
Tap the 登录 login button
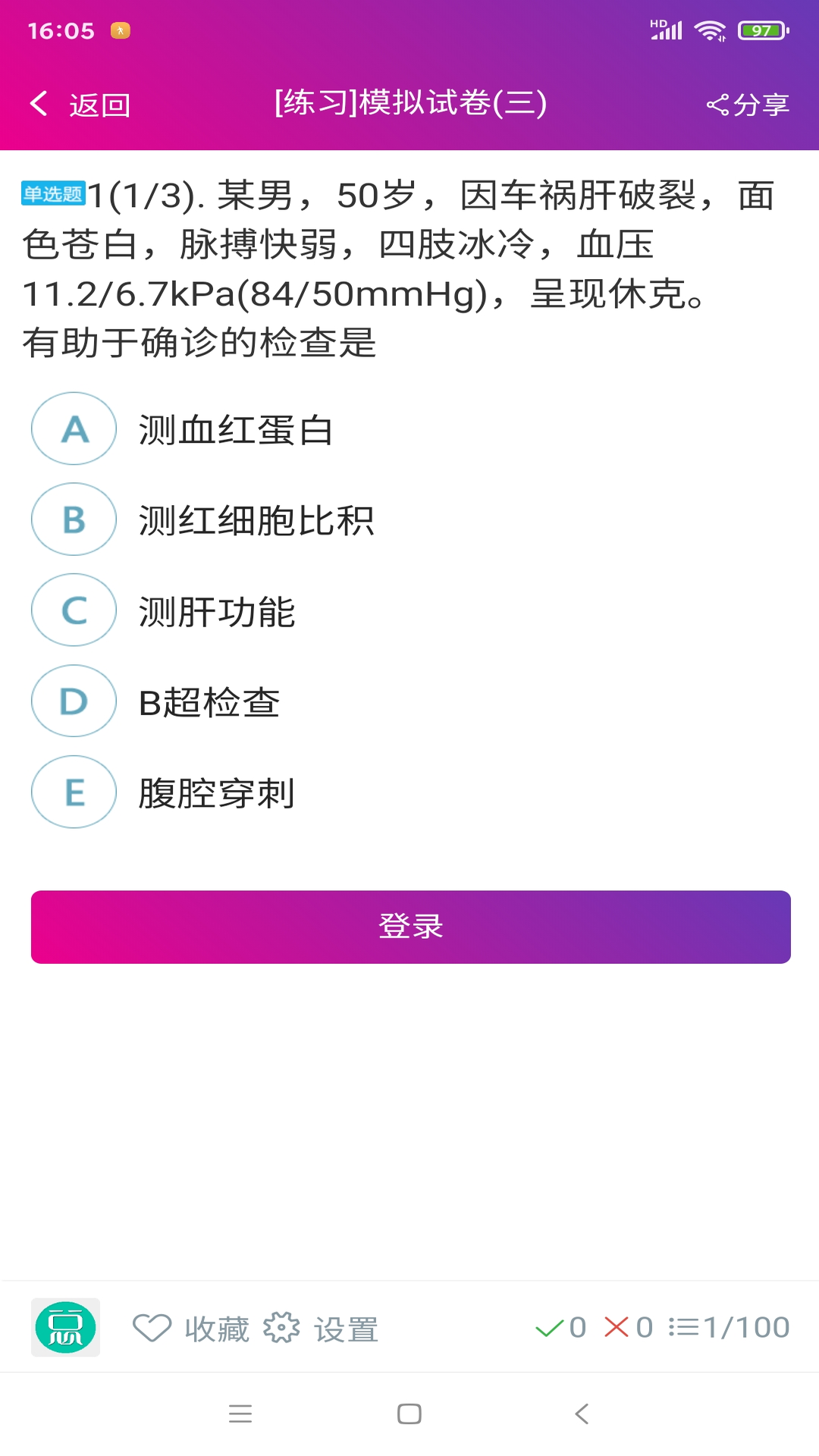(x=409, y=926)
